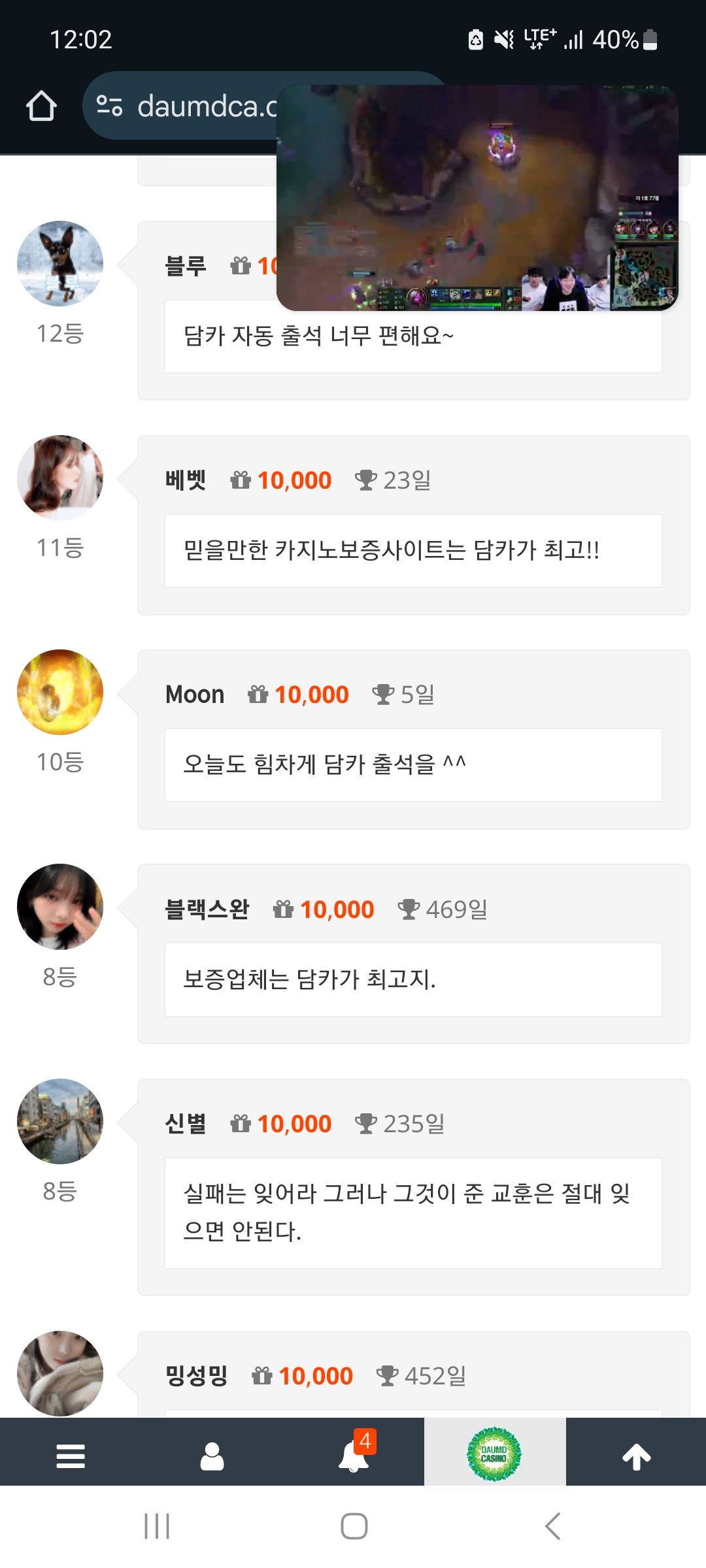Open 신별's profile picture
Viewport: 706px width, 1568px height.
pos(60,1121)
